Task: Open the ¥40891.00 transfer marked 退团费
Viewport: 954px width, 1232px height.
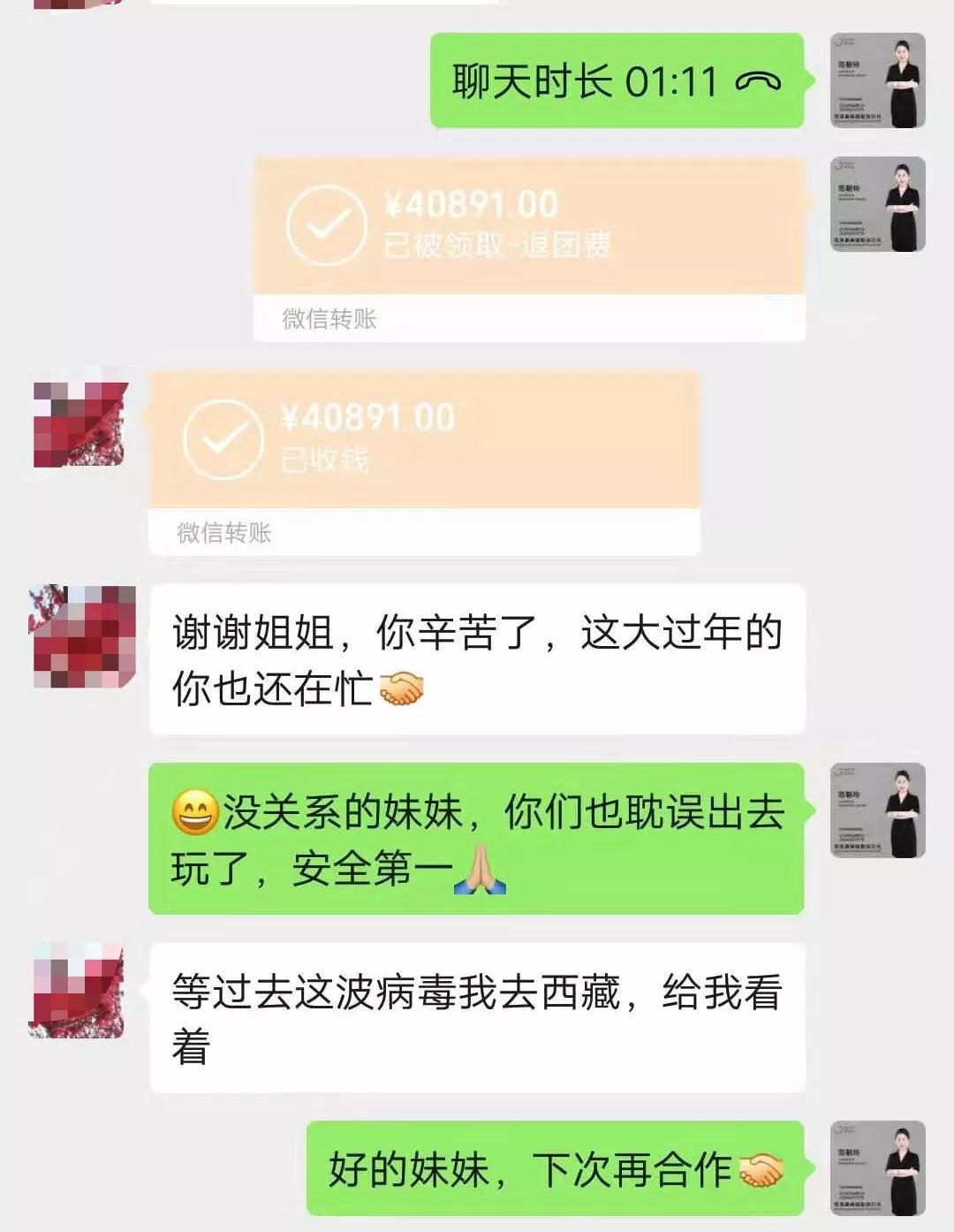Action: click(x=529, y=228)
